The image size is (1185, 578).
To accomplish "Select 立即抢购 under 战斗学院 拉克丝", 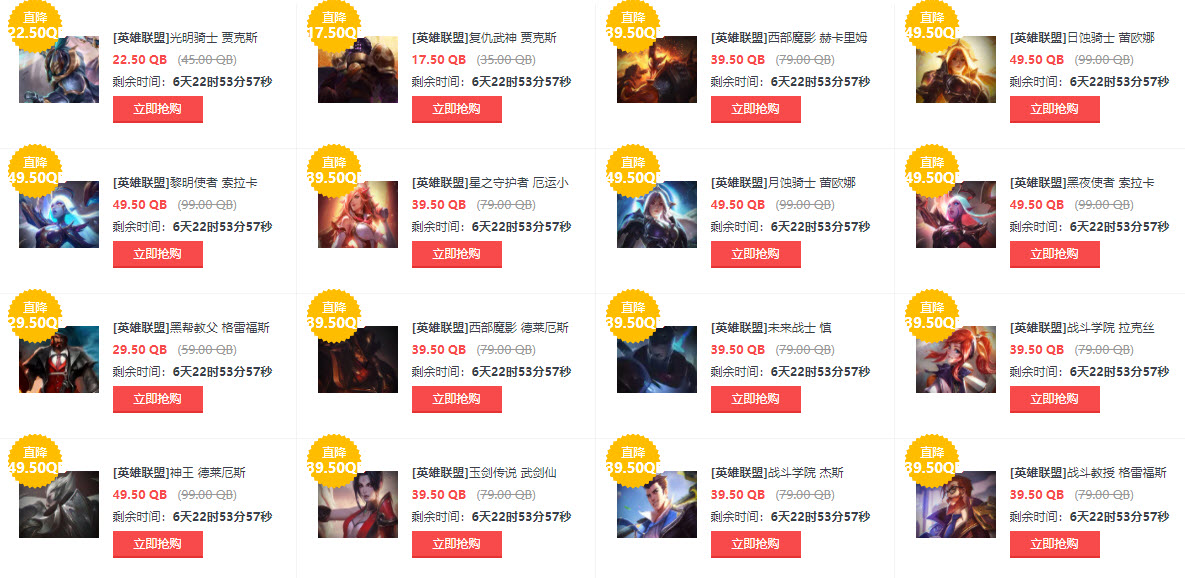I will (1054, 399).
